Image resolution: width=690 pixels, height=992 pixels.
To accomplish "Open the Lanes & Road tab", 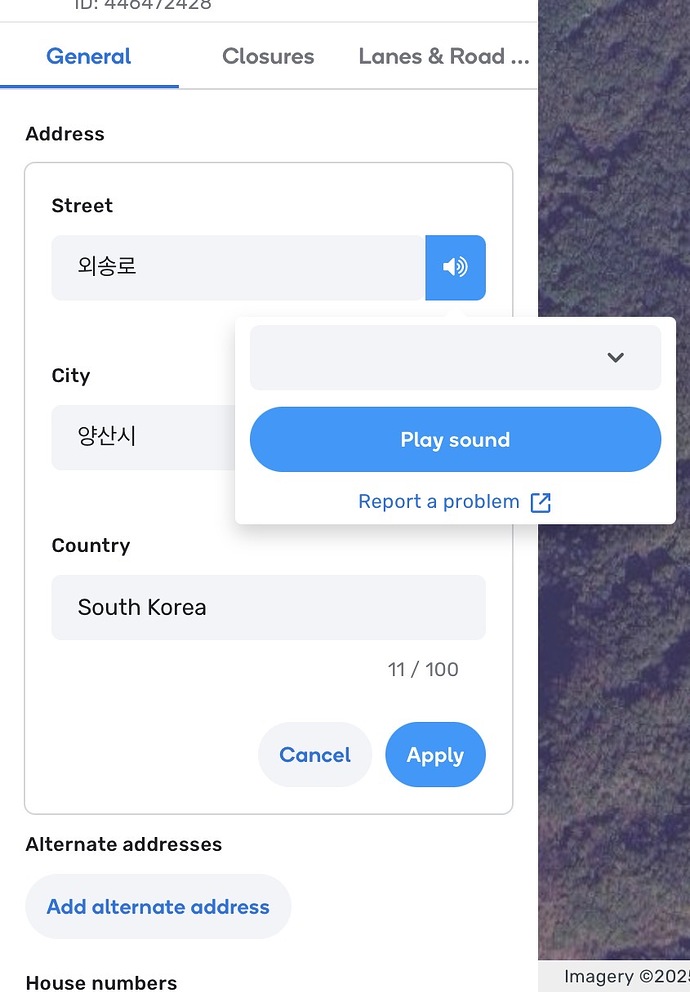I will coord(443,57).
